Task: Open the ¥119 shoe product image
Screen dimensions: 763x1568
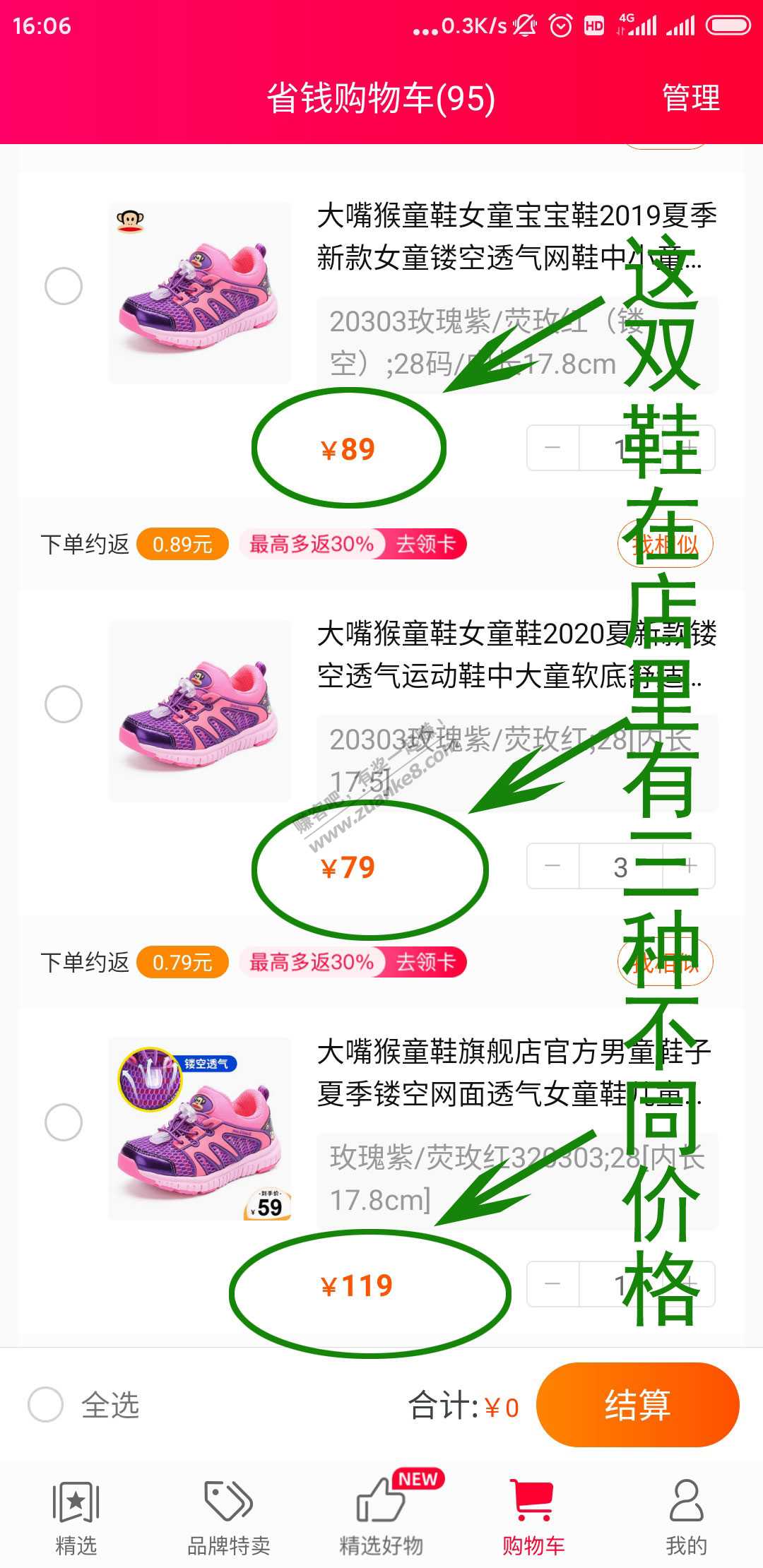Action: pos(200,1129)
